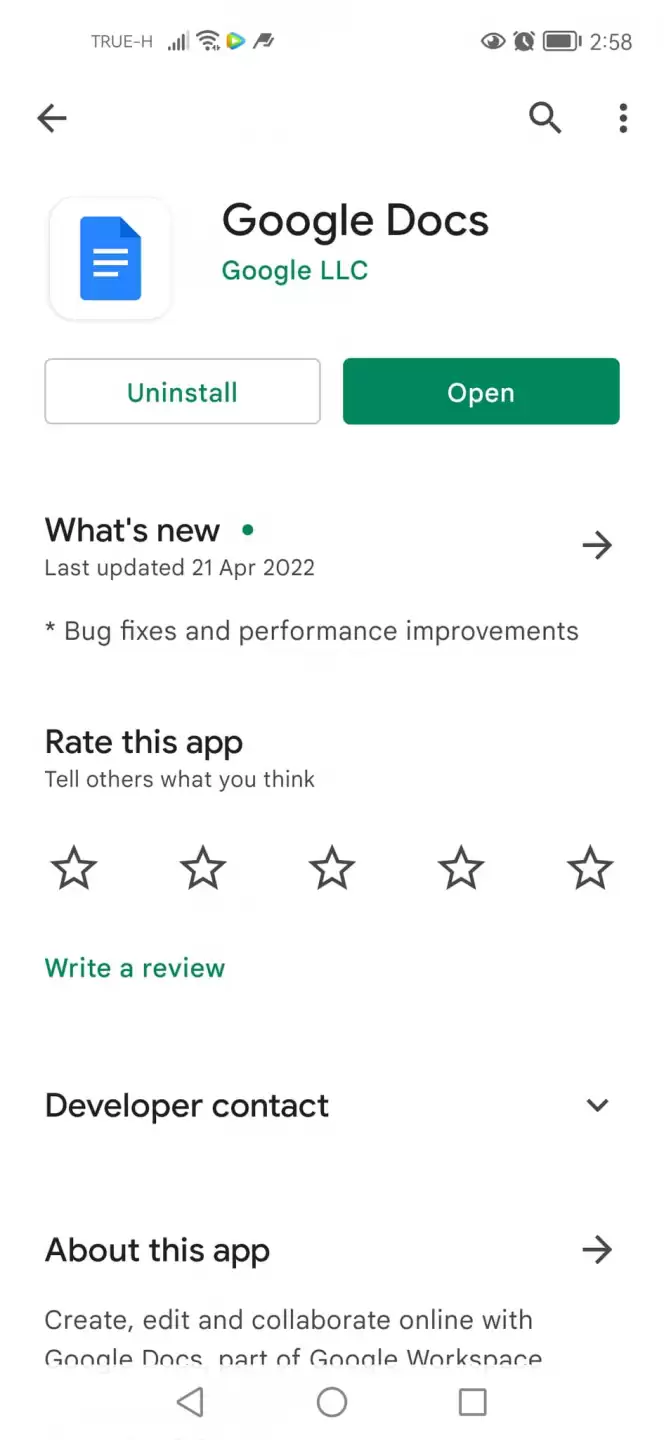Open the Google Docs app
This screenshot has height=1440, width=664.
pos(481,392)
